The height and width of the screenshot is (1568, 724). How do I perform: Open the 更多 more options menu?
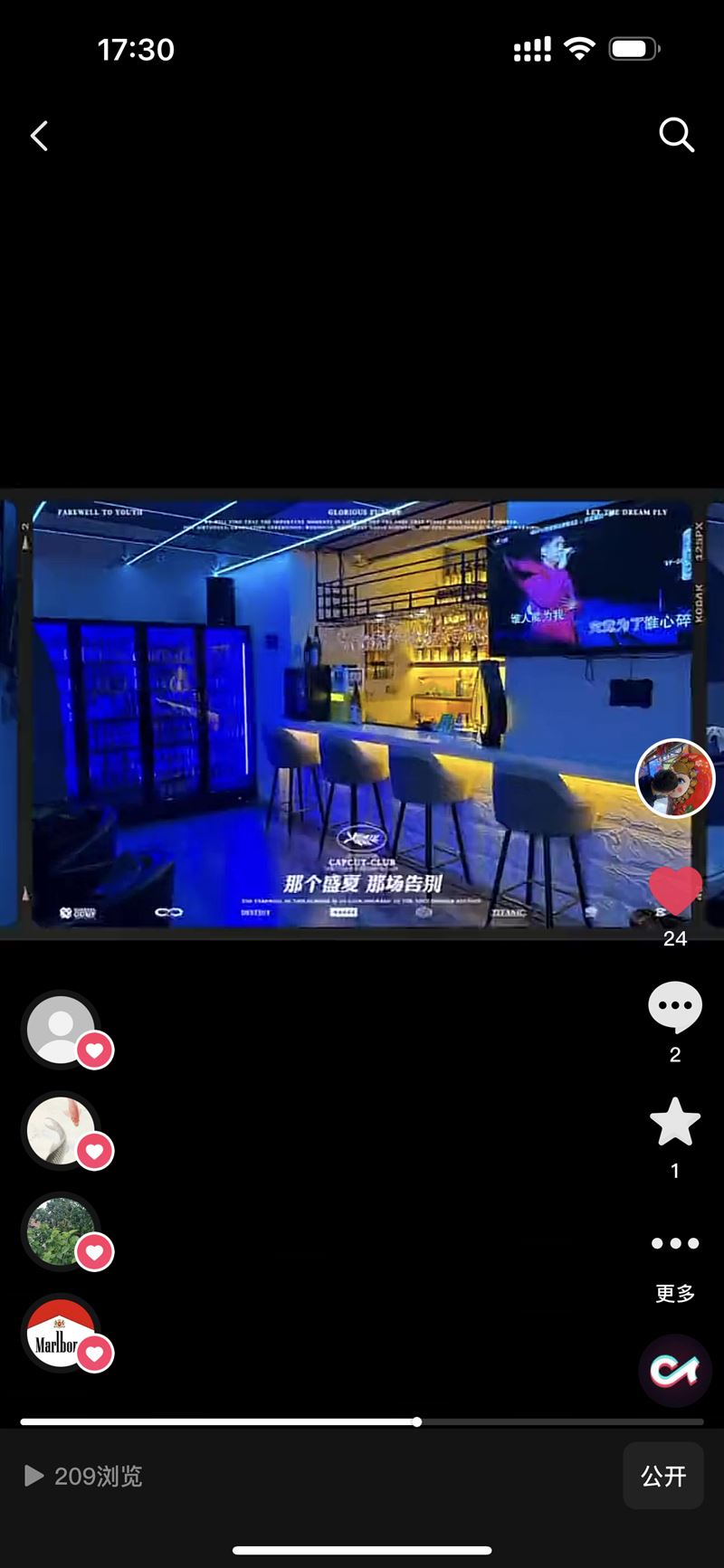pos(675,1244)
